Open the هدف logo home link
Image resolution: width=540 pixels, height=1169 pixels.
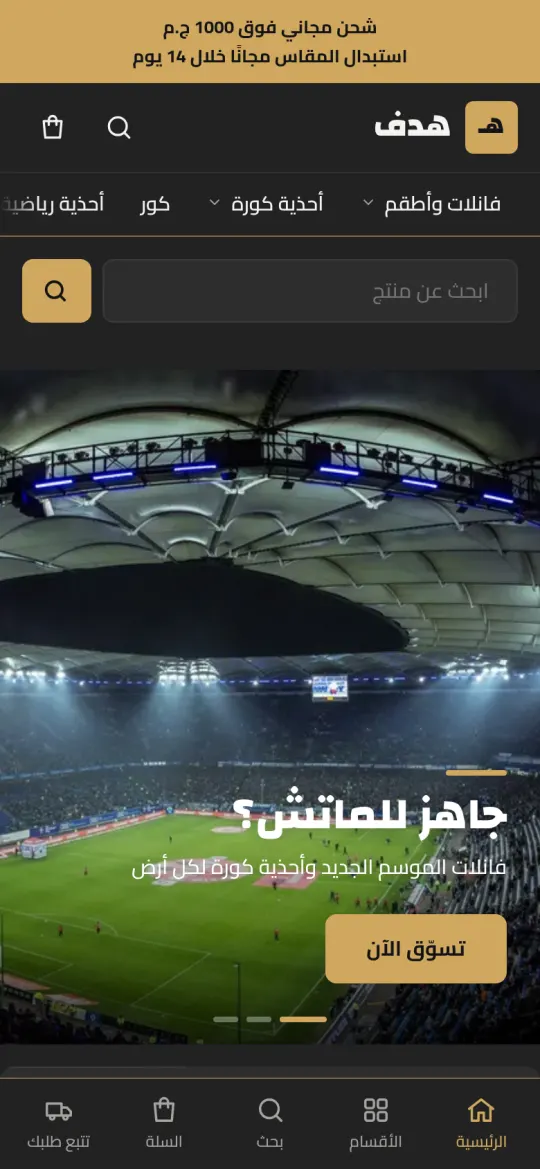click(446, 127)
